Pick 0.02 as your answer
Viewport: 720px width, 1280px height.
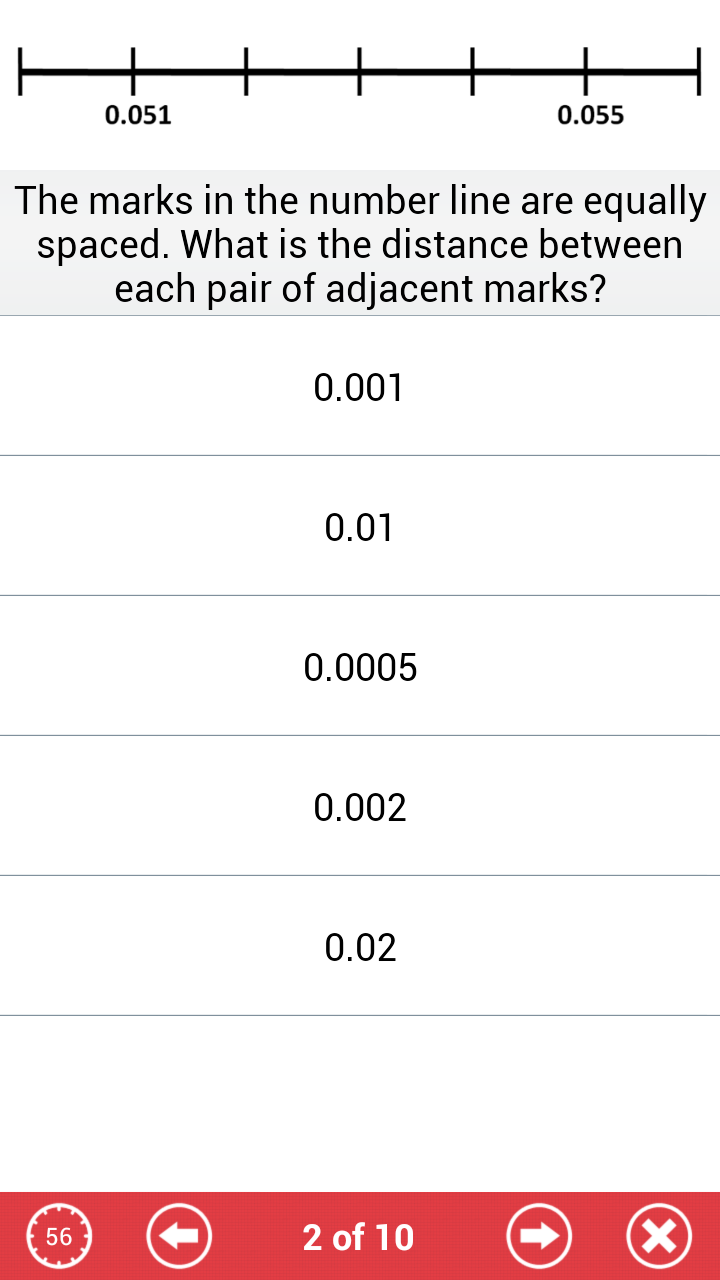pyautogui.click(x=358, y=946)
